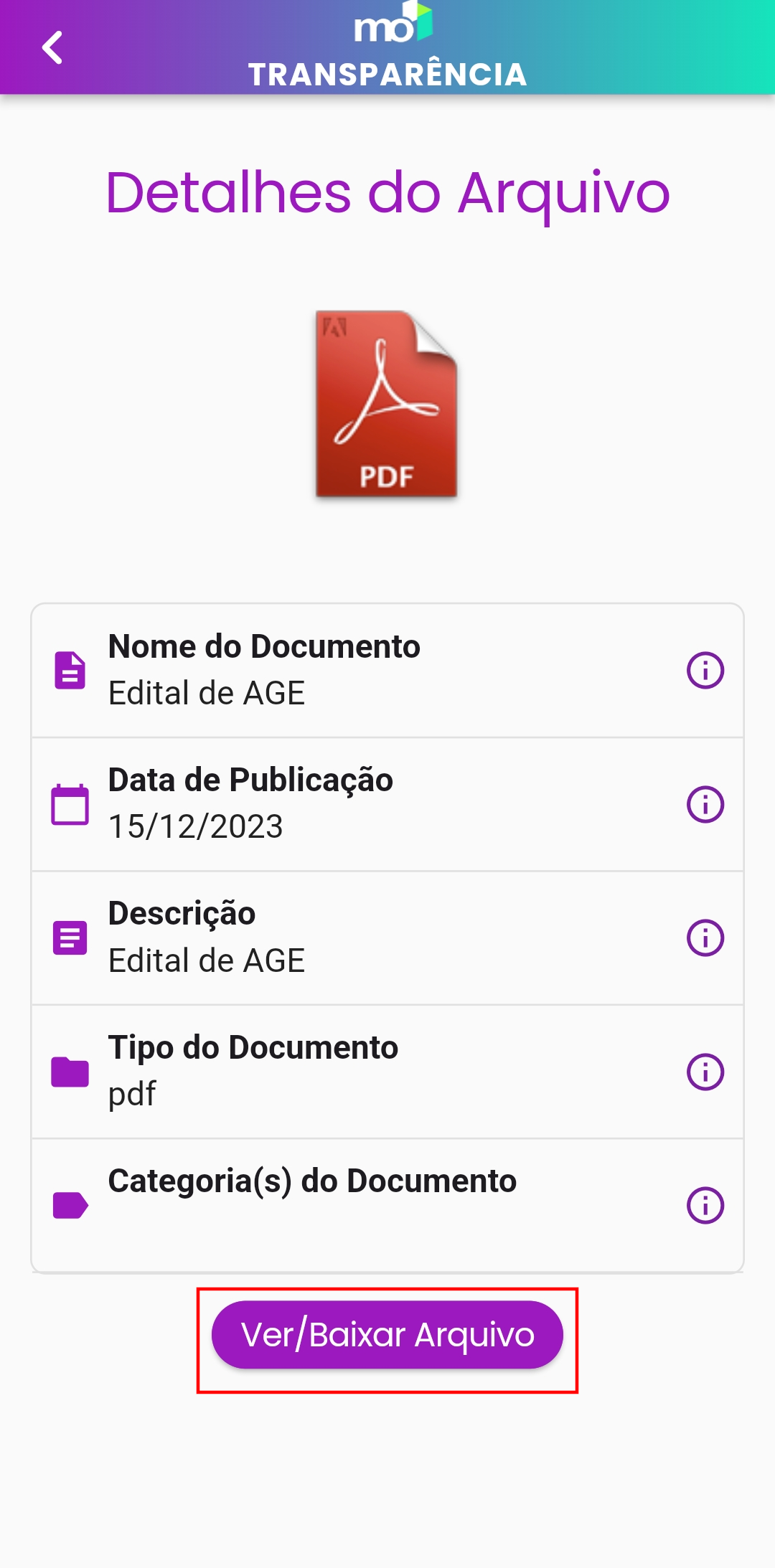Click the info icon next to Tipo do Documento
The height and width of the screenshot is (1568, 775).
point(705,1070)
